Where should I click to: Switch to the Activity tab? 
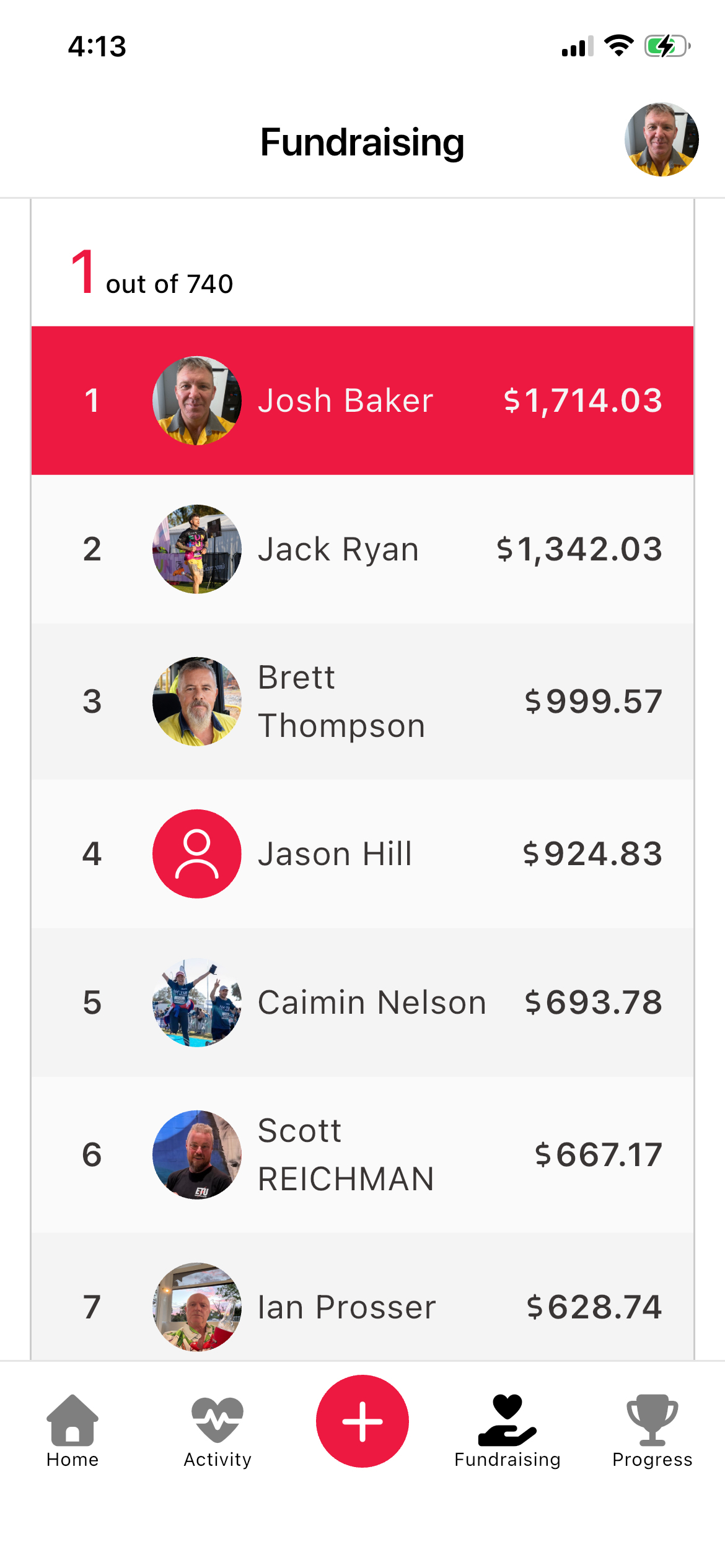pos(217,1431)
